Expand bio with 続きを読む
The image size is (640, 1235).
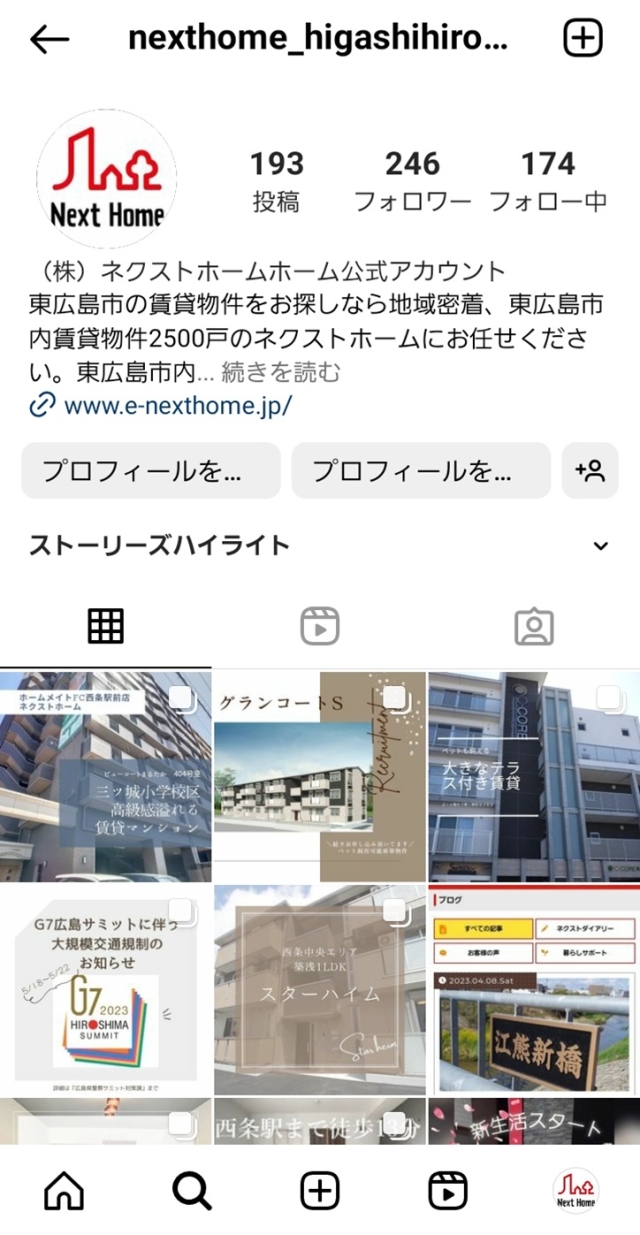coord(281,373)
